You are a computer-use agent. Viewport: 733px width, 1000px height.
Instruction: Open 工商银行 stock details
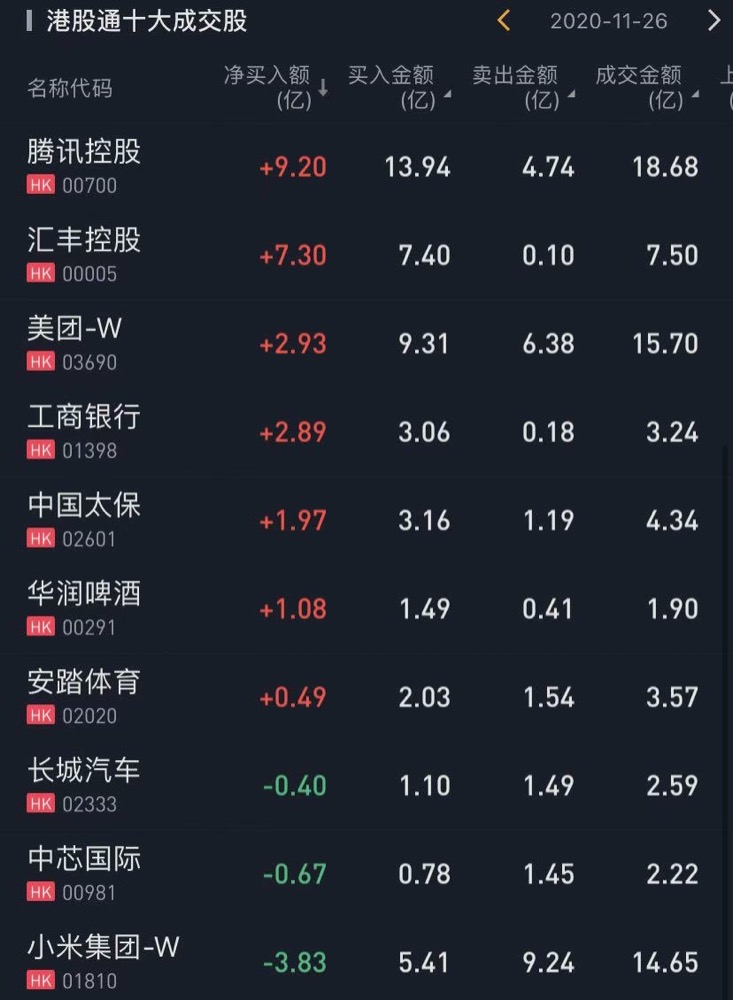[84, 430]
